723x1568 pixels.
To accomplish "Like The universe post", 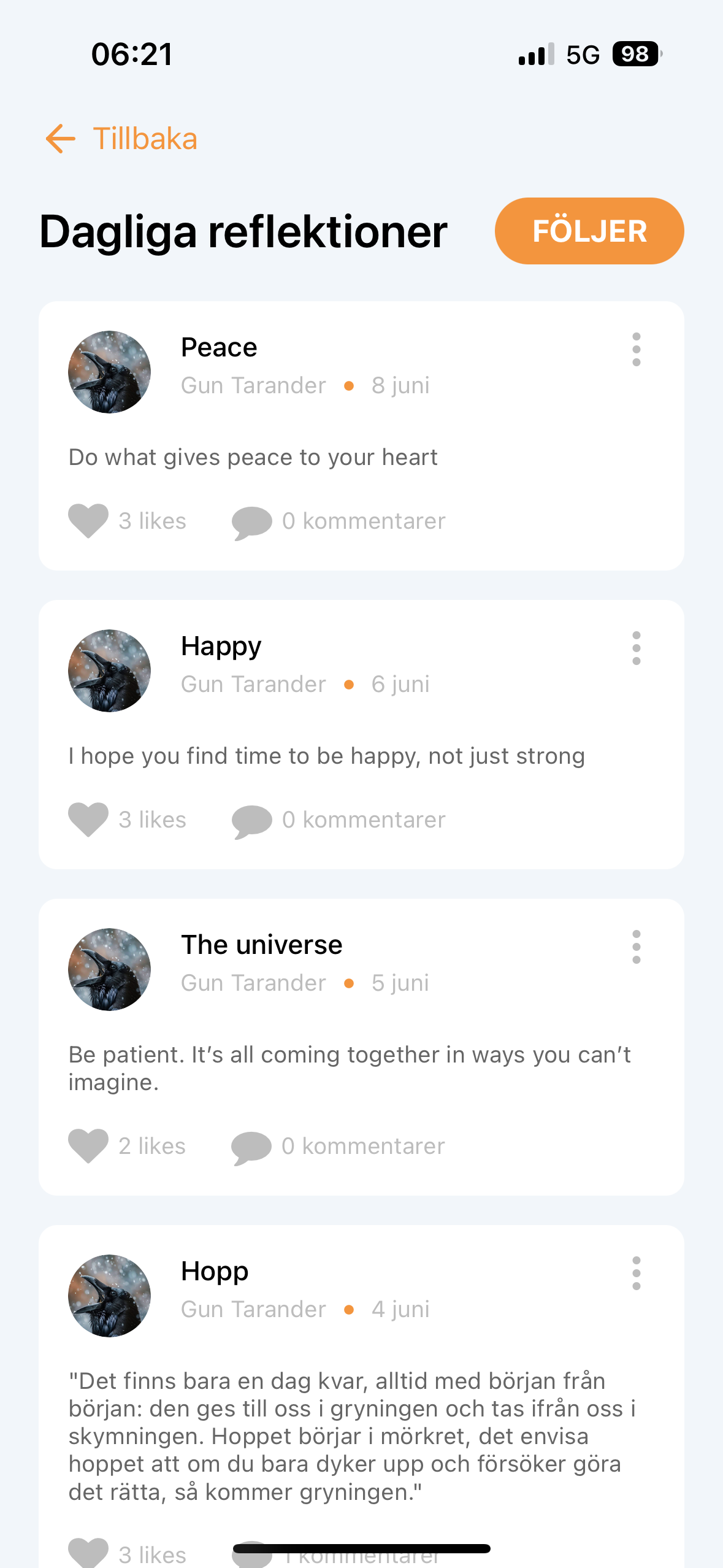I will click(88, 1146).
